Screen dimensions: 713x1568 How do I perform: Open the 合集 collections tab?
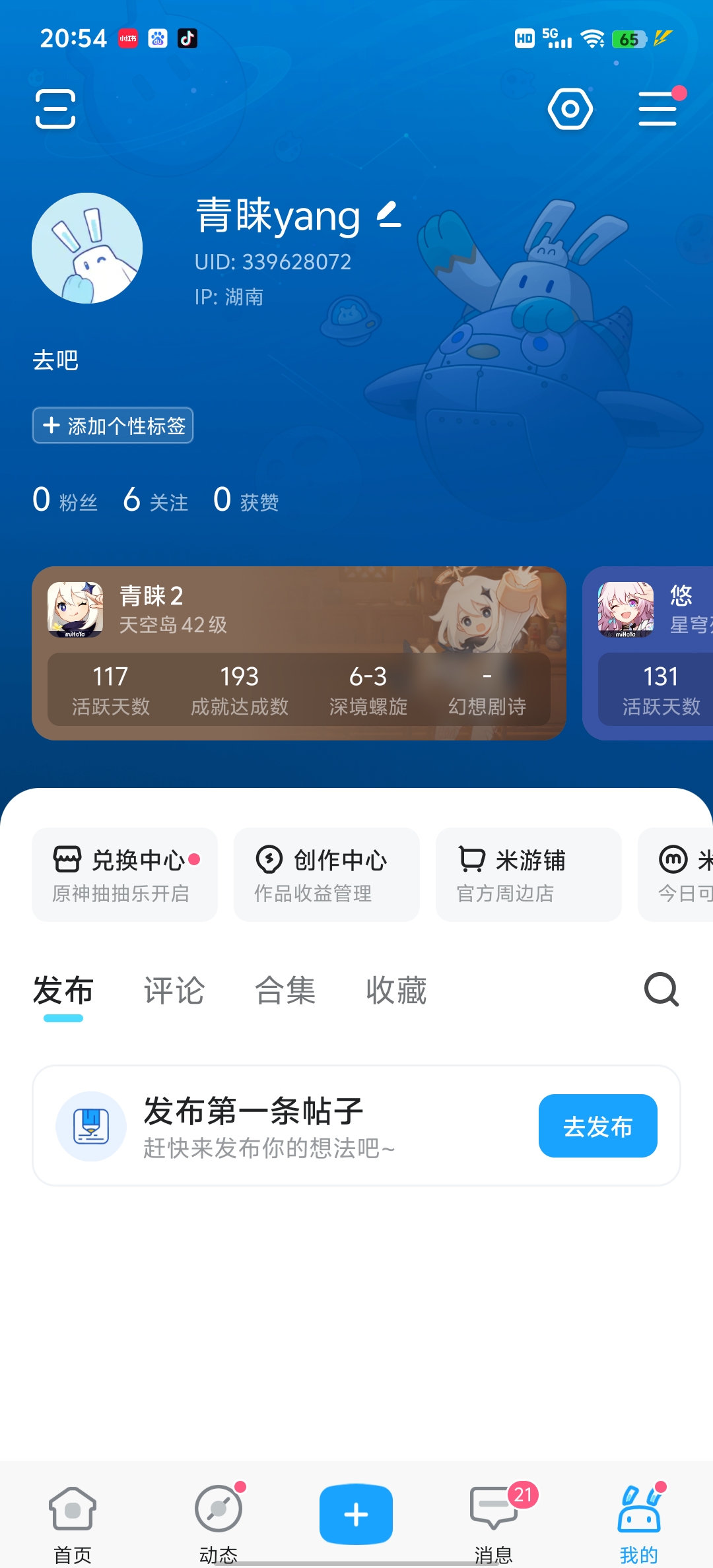tap(285, 991)
